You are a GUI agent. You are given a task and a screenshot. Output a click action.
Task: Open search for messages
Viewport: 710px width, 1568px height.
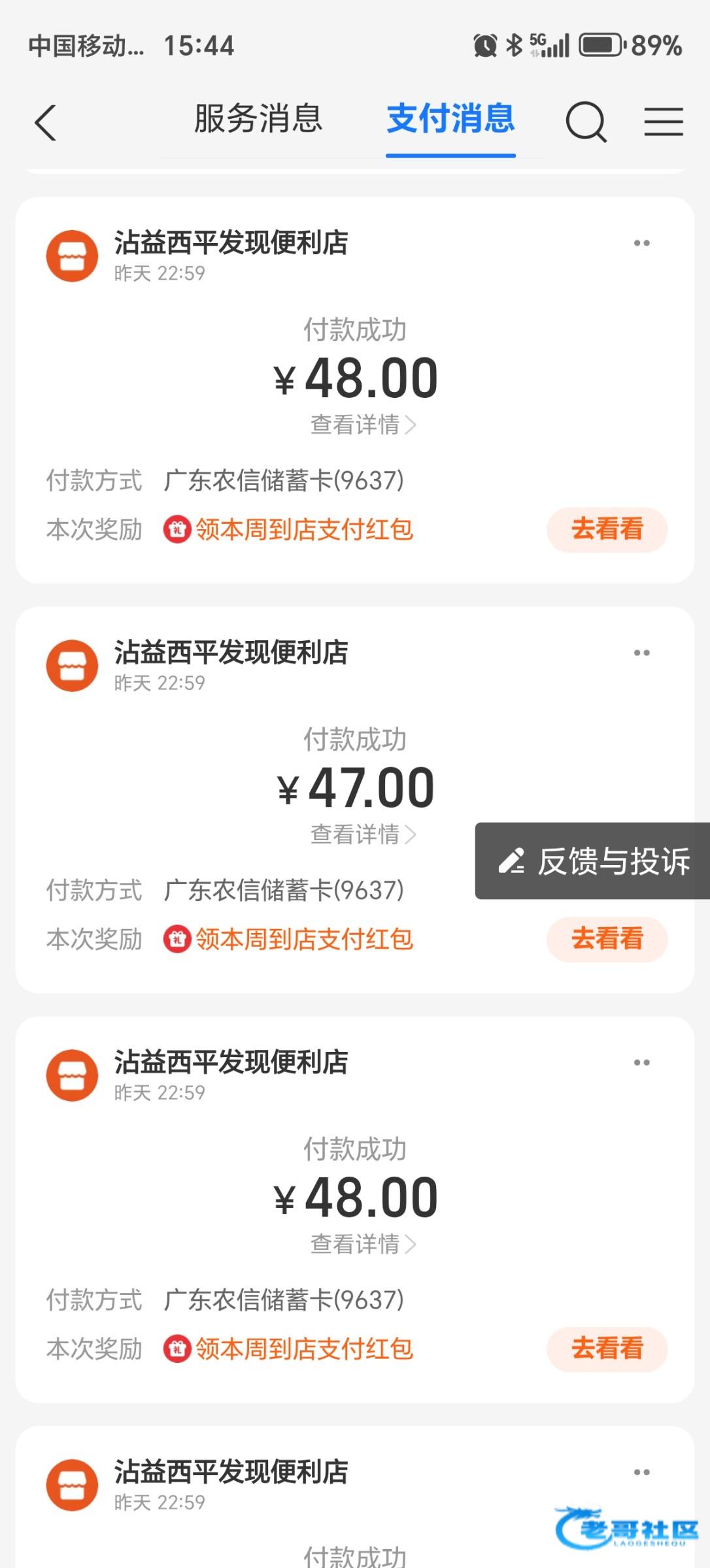coord(586,122)
